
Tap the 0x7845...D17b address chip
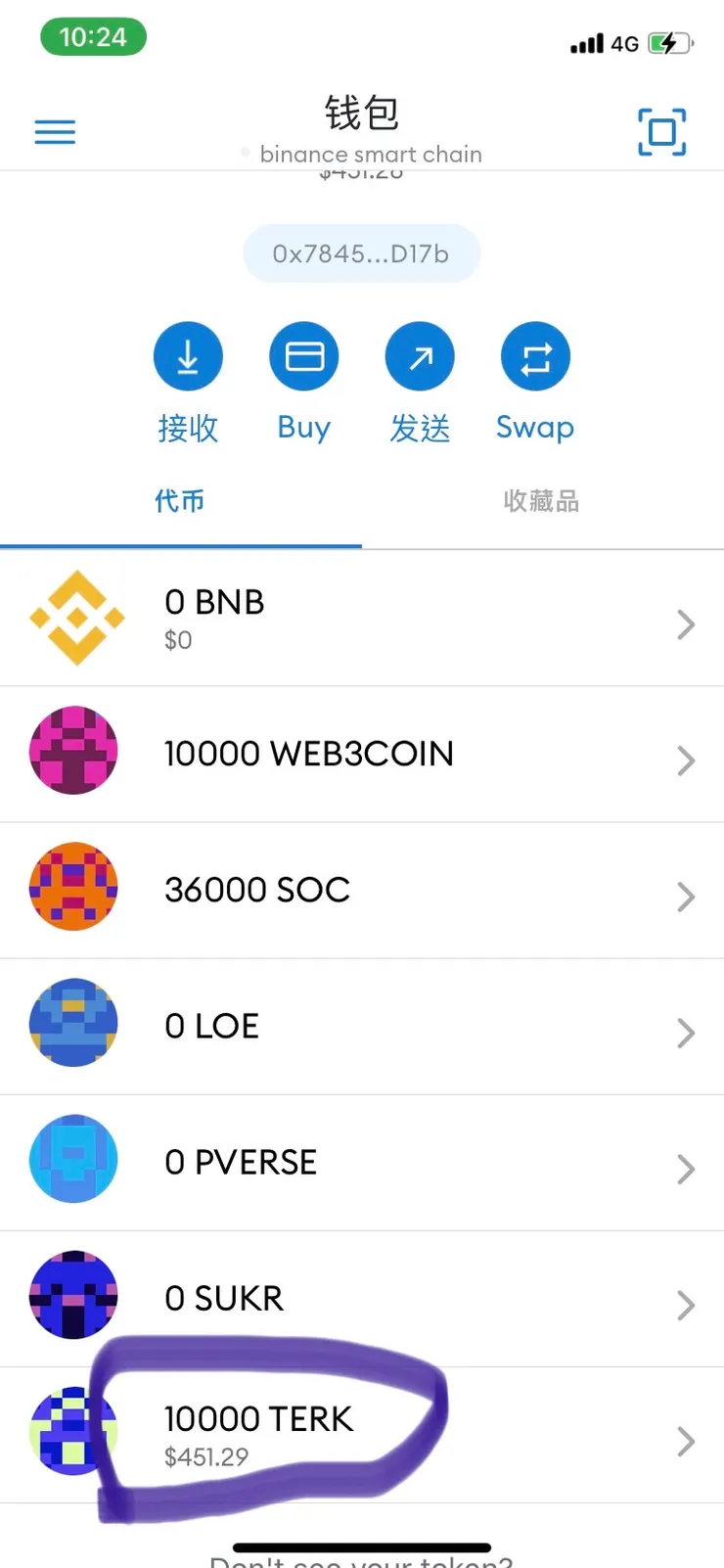click(x=362, y=253)
